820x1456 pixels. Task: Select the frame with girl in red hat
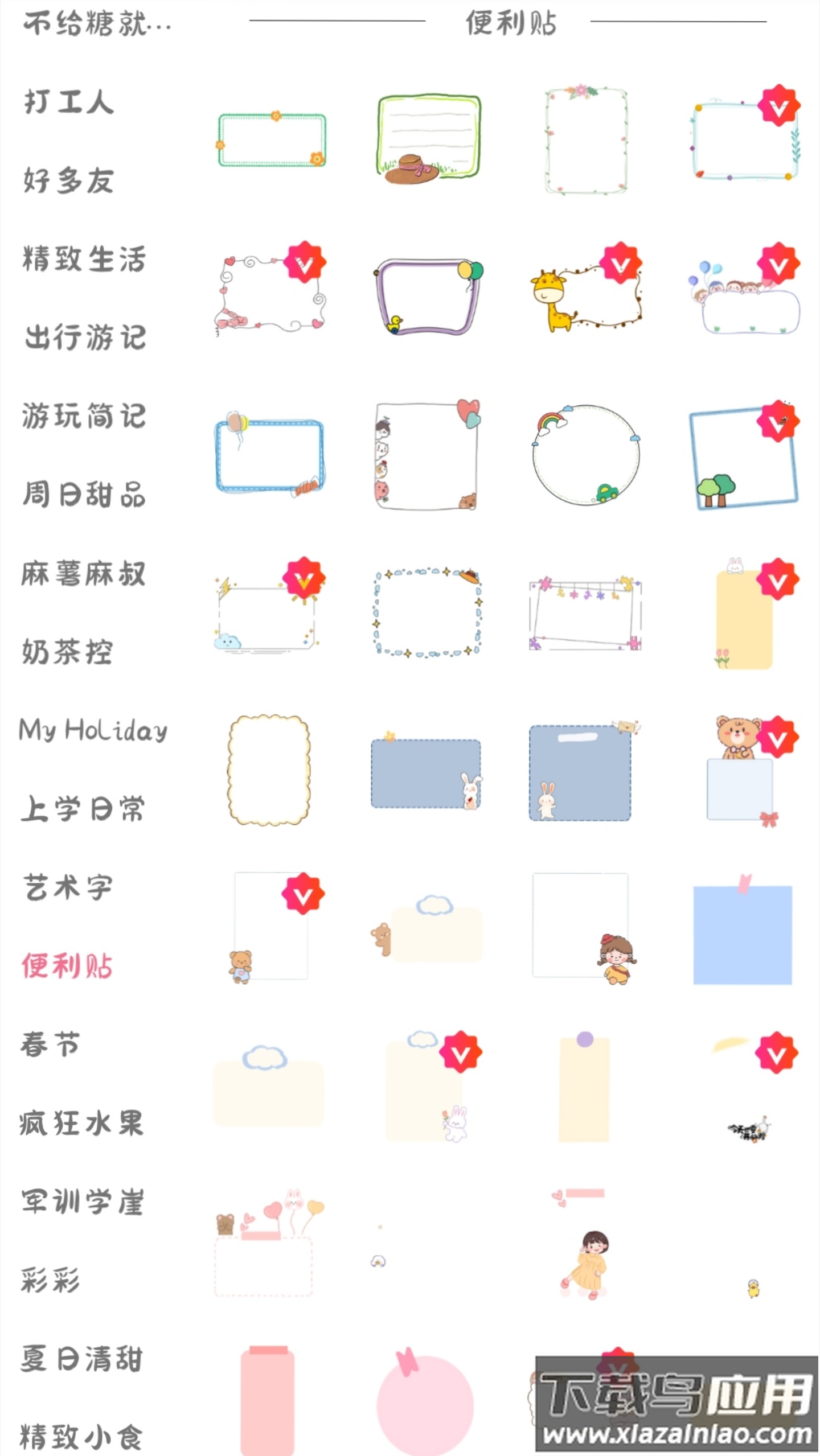584,928
